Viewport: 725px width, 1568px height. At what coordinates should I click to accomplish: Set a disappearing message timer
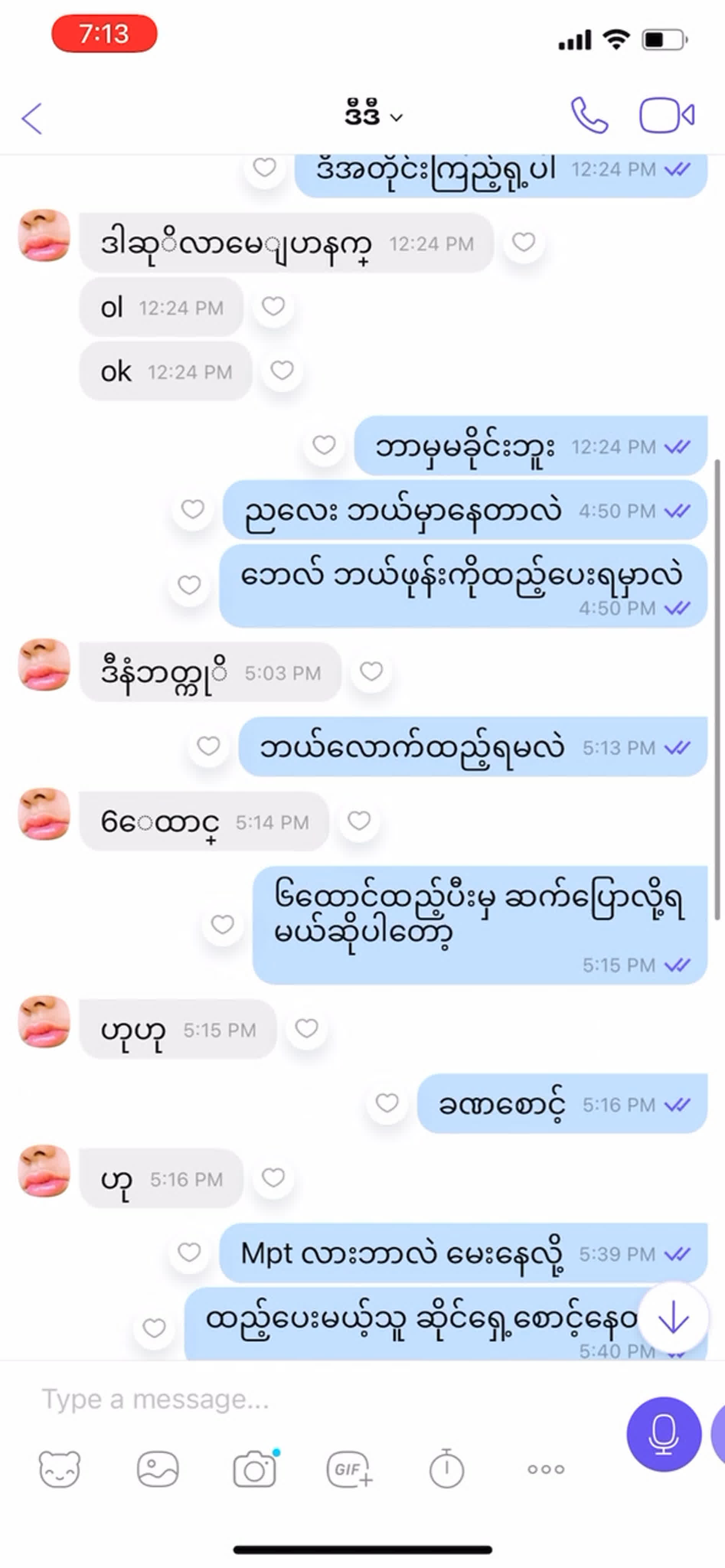coord(447,1468)
